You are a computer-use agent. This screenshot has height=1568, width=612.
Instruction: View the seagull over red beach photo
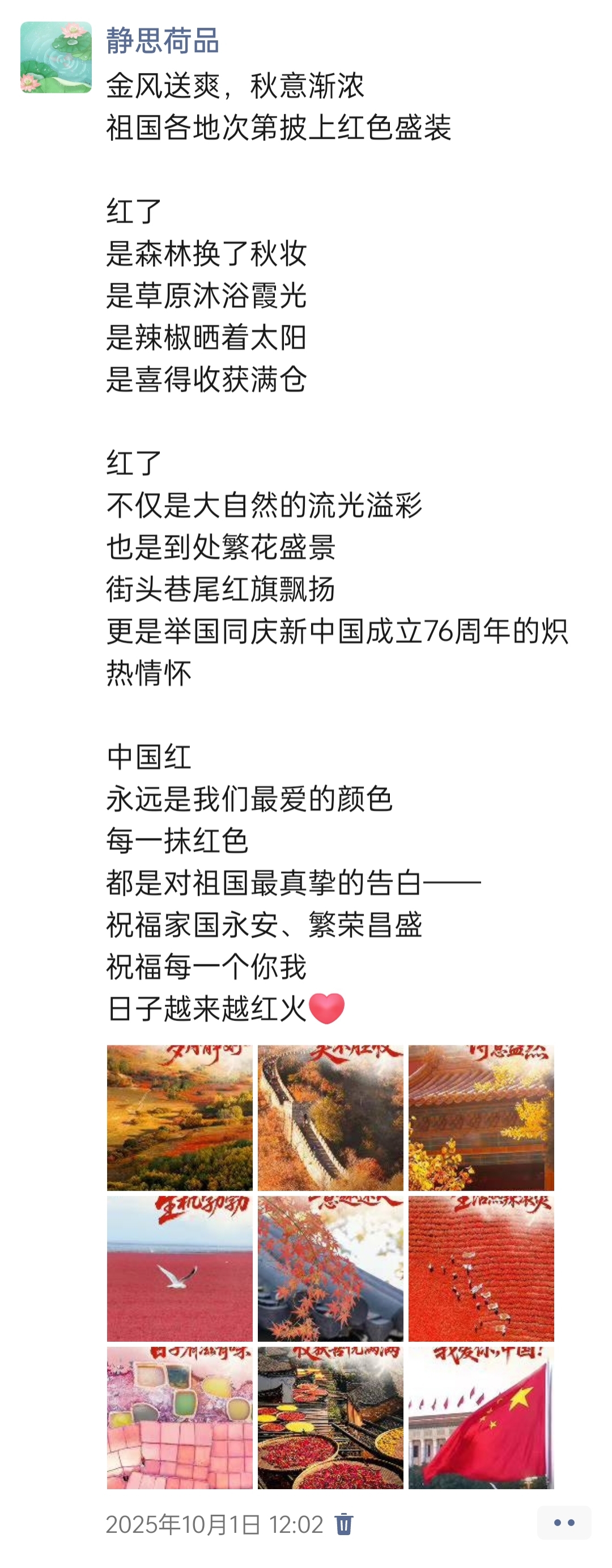(x=180, y=1269)
